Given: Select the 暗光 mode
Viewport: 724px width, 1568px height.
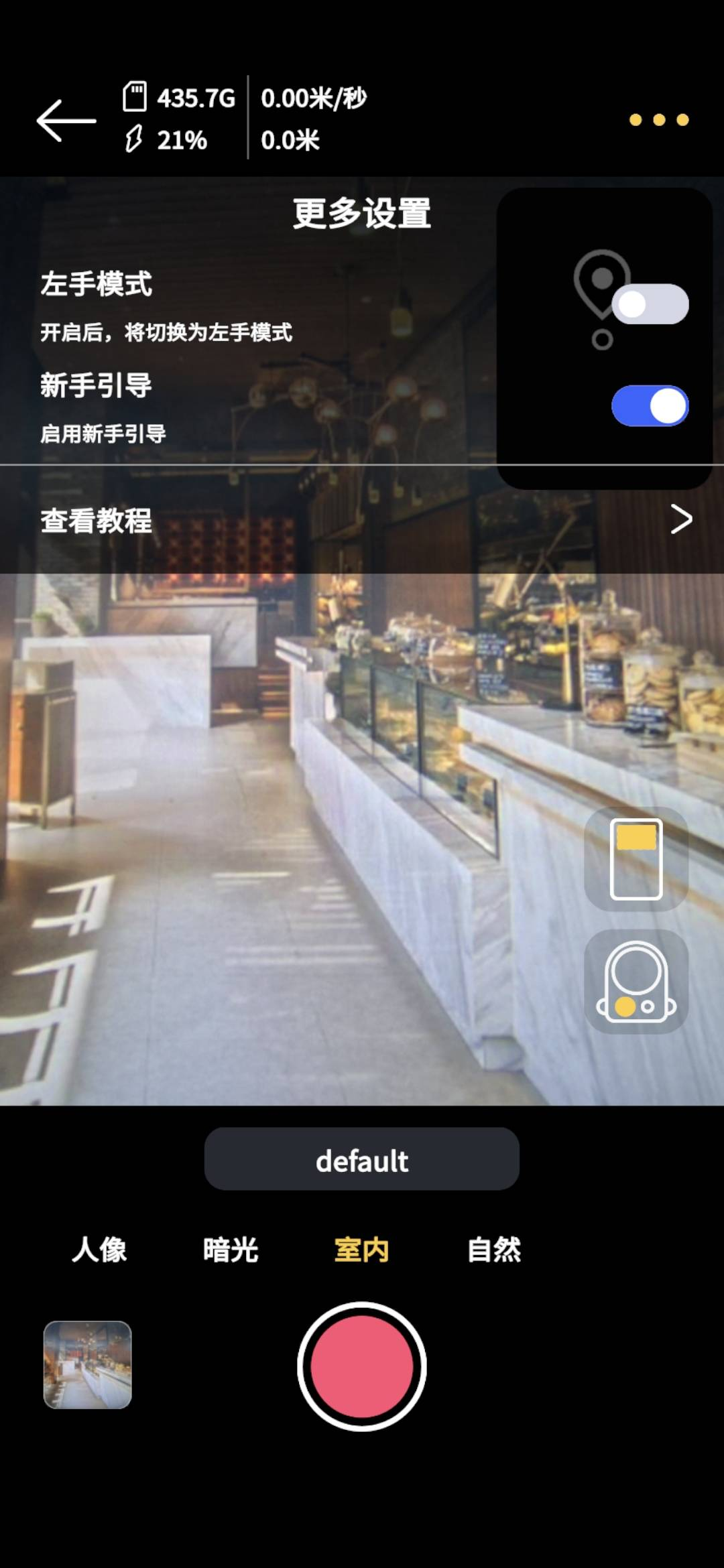Looking at the screenshot, I should tap(231, 1250).
